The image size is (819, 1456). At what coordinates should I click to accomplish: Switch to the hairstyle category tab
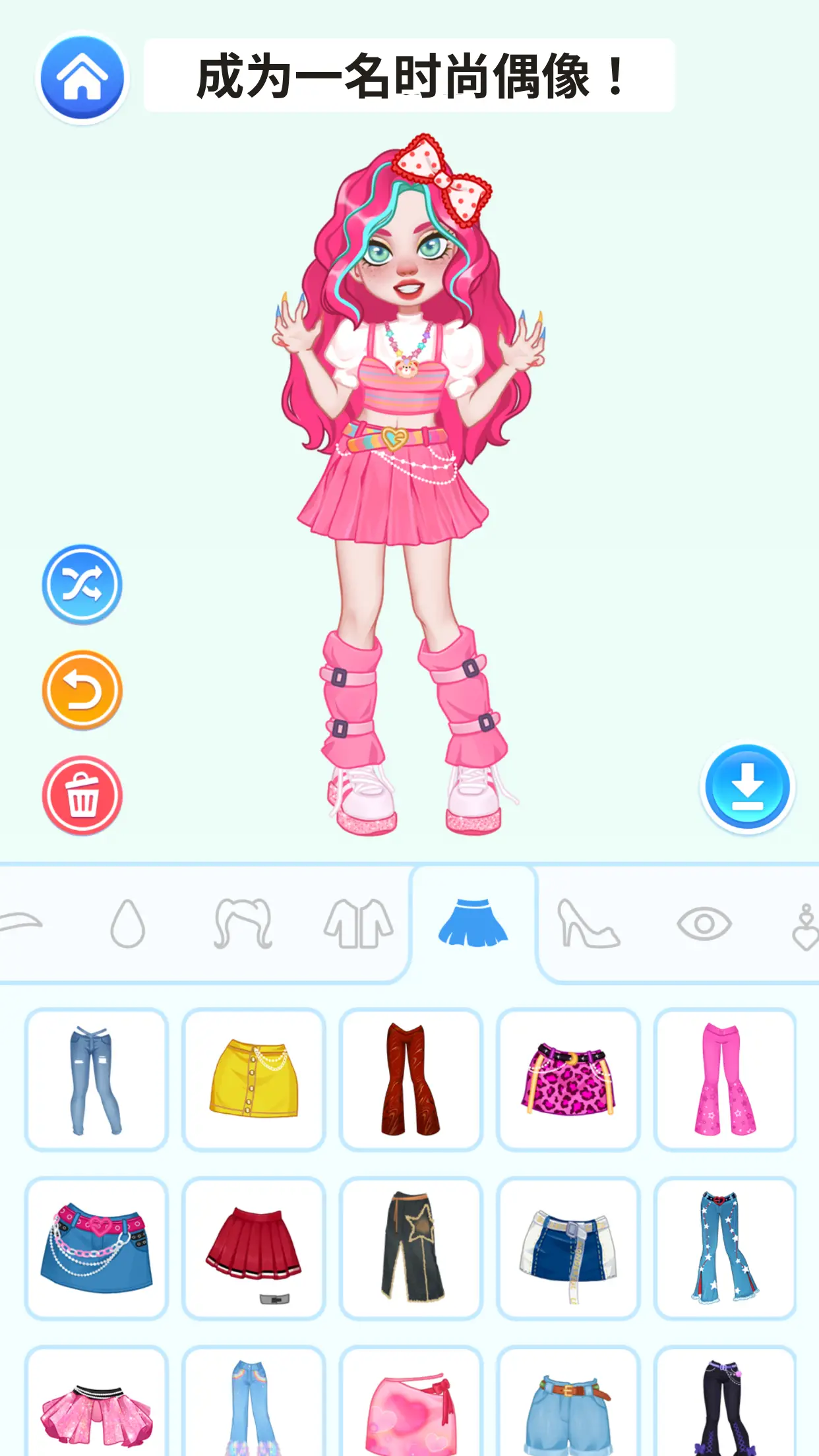pyautogui.click(x=243, y=923)
